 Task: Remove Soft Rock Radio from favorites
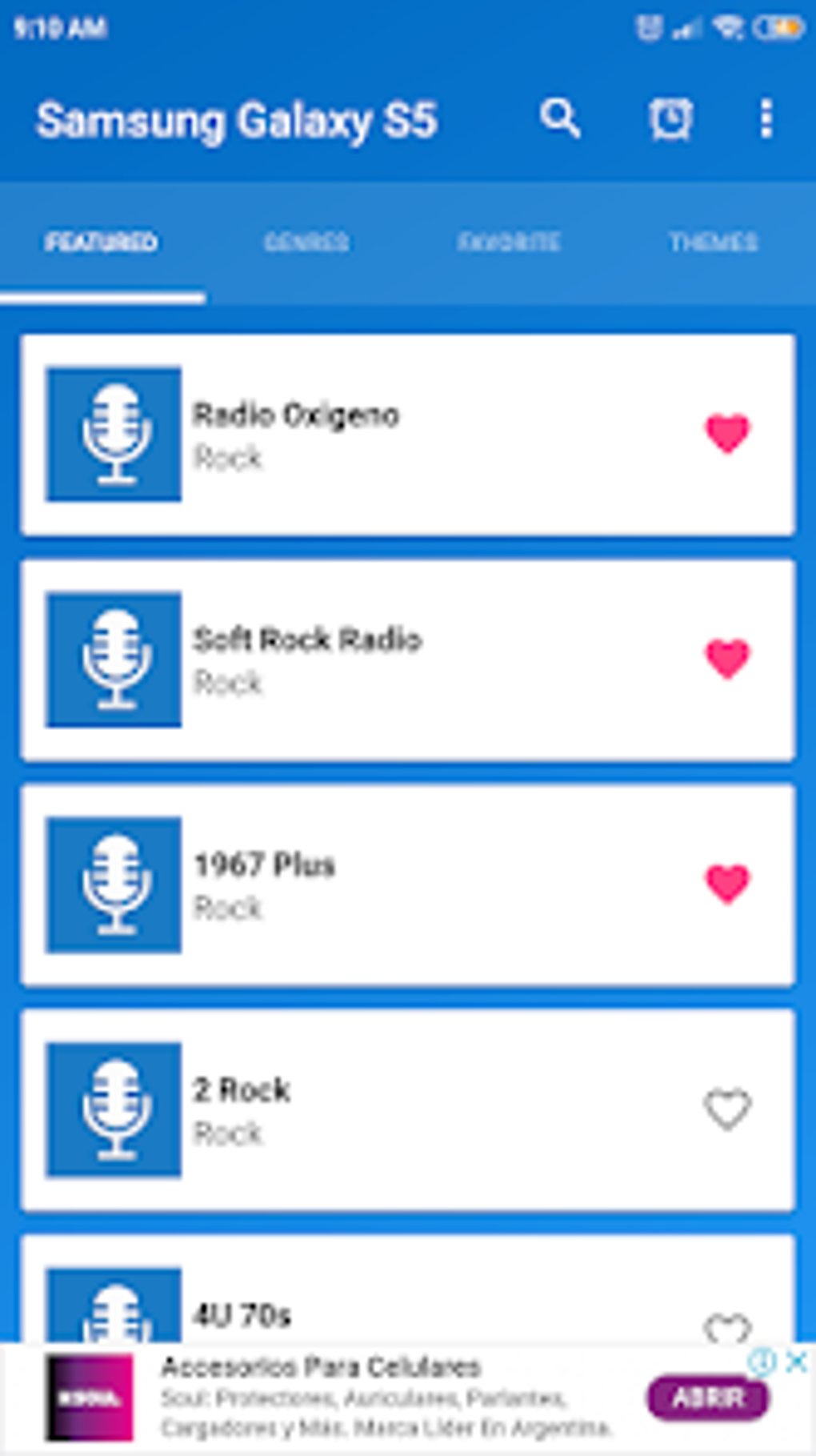pos(727,659)
